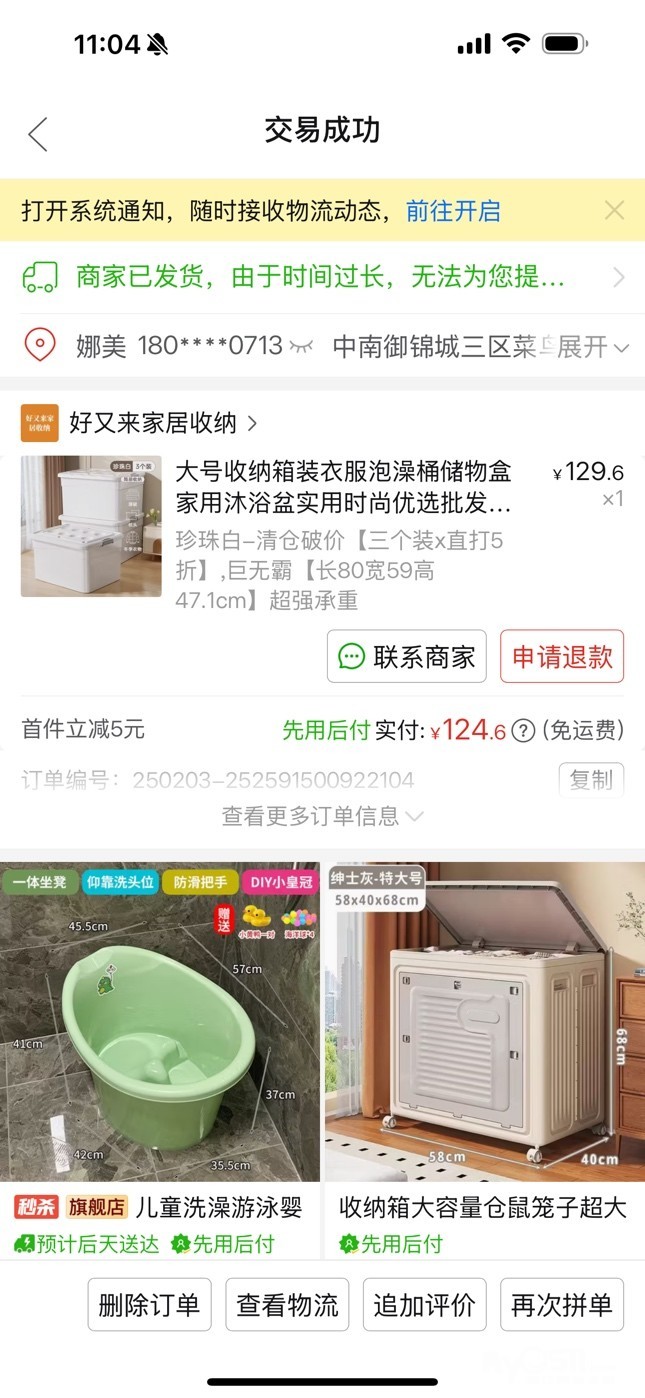This screenshot has width=645, height=1398.
Task: Buy again using 再次拼单
Action: pos(561,1305)
